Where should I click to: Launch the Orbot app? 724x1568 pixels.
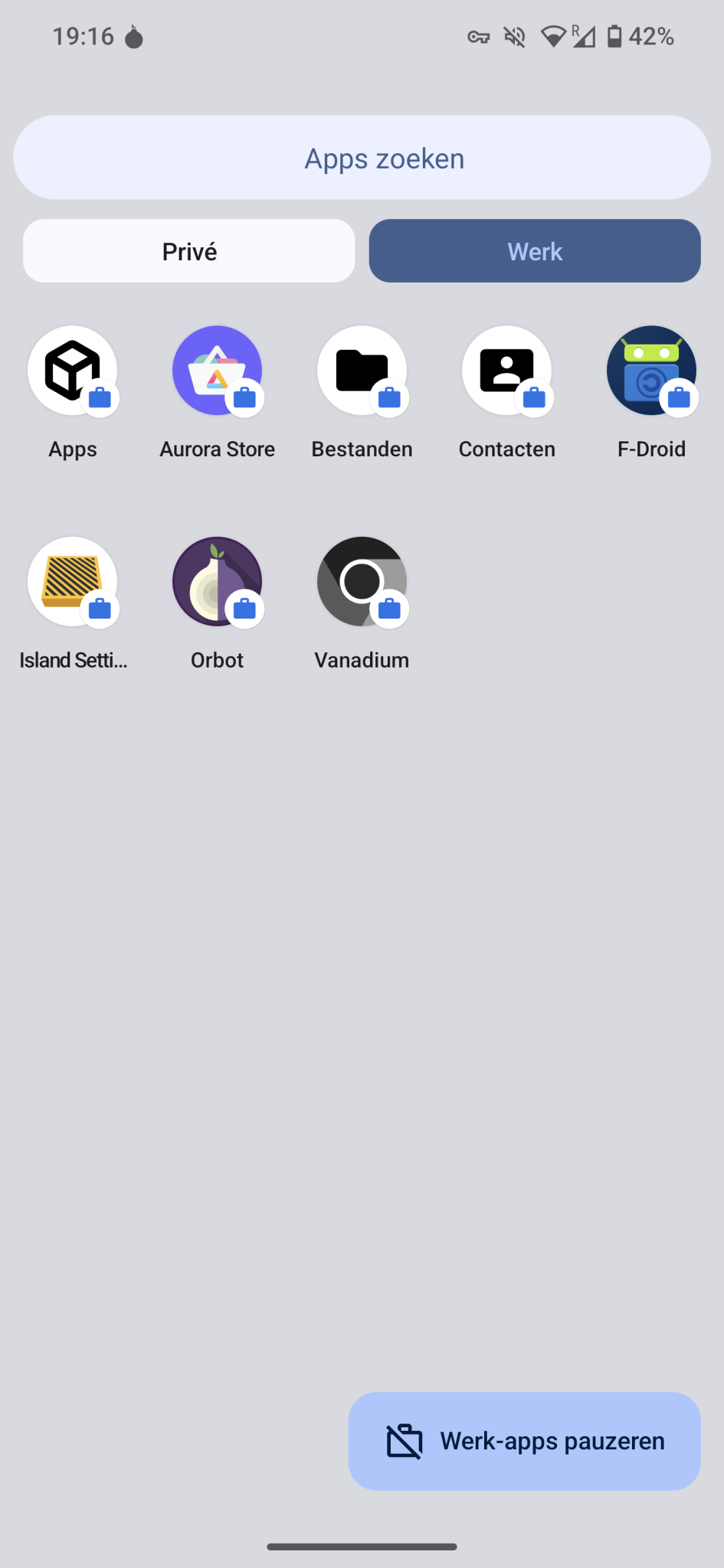coord(218,582)
